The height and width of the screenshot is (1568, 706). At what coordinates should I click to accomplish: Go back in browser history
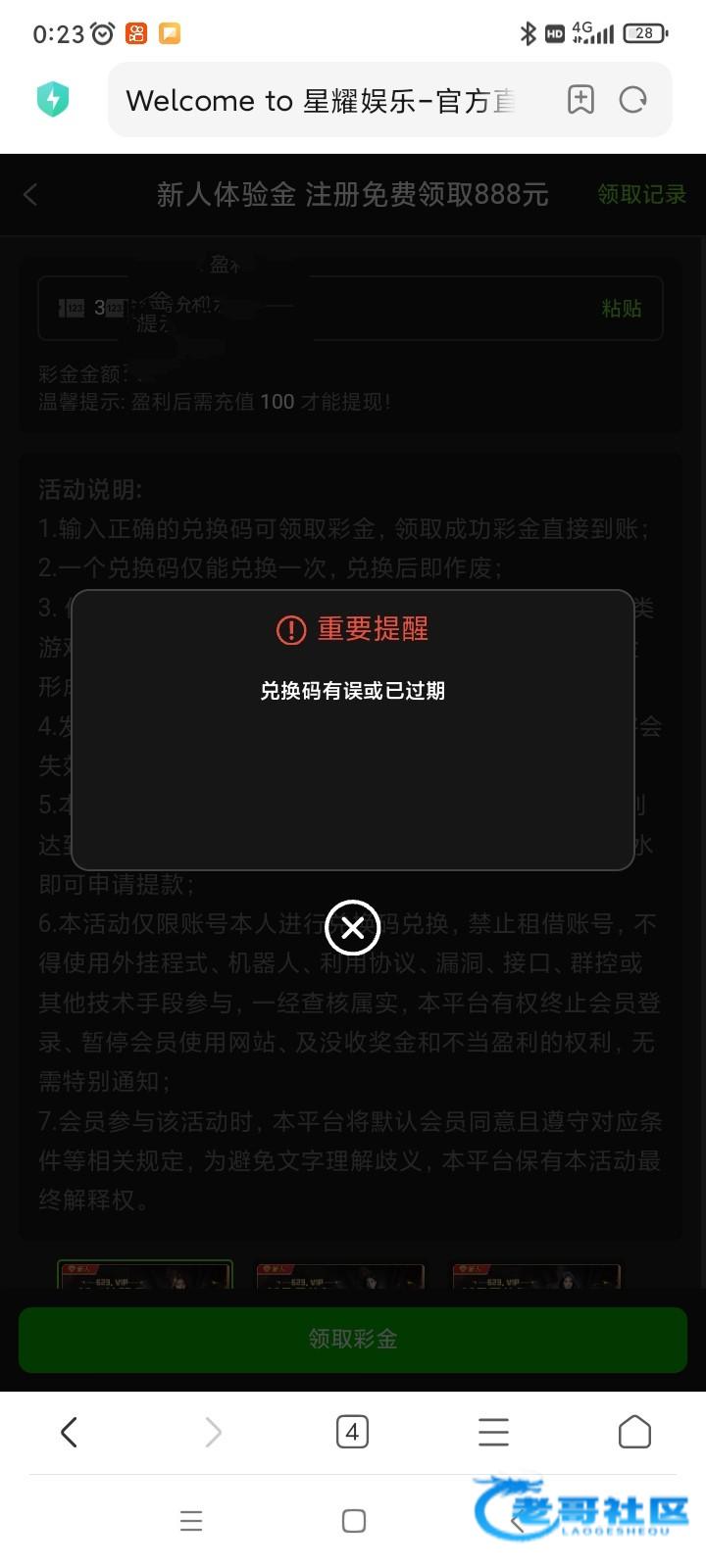pyautogui.click(x=69, y=1433)
